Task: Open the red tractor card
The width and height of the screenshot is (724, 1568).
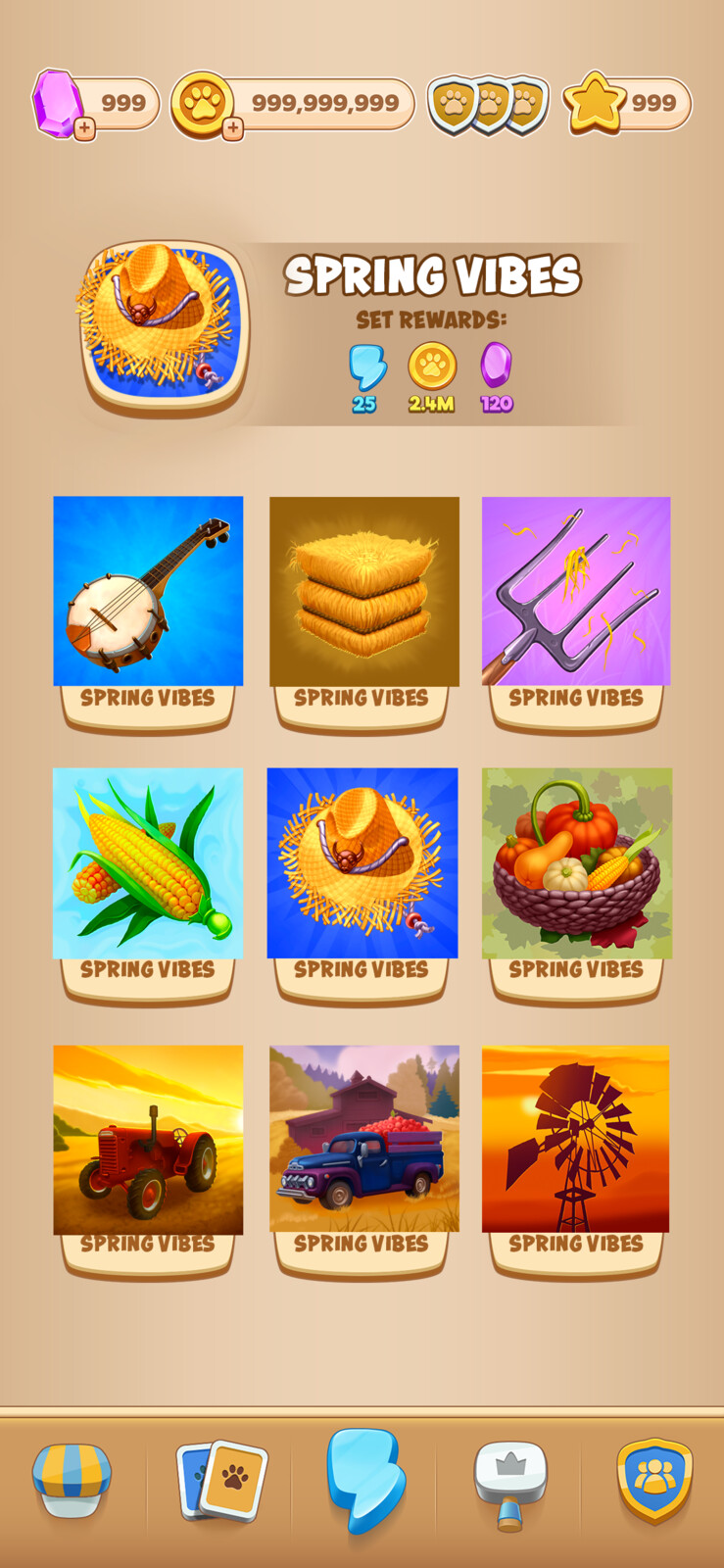Action: (148, 1139)
